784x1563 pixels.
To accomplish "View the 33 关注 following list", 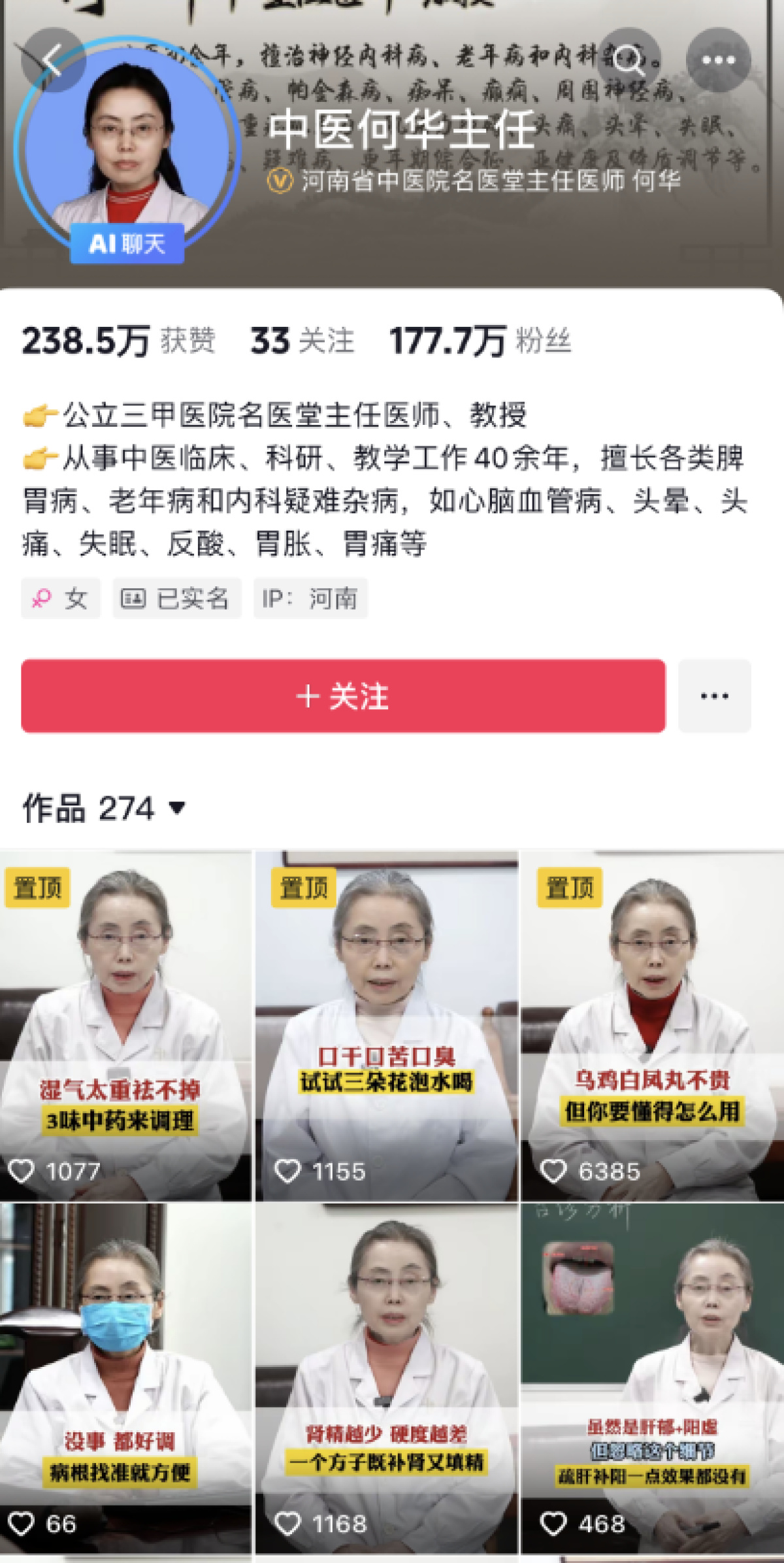I will tap(302, 341).
